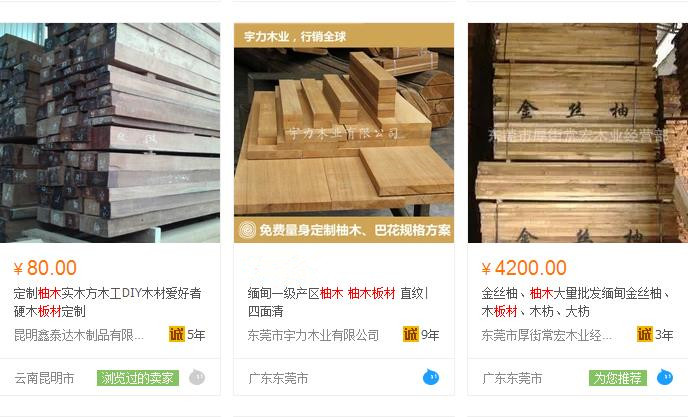Open the ¥4200.00 金丝柚 product image
Viewport: 688px width, 417px height.
coord(578,132)
